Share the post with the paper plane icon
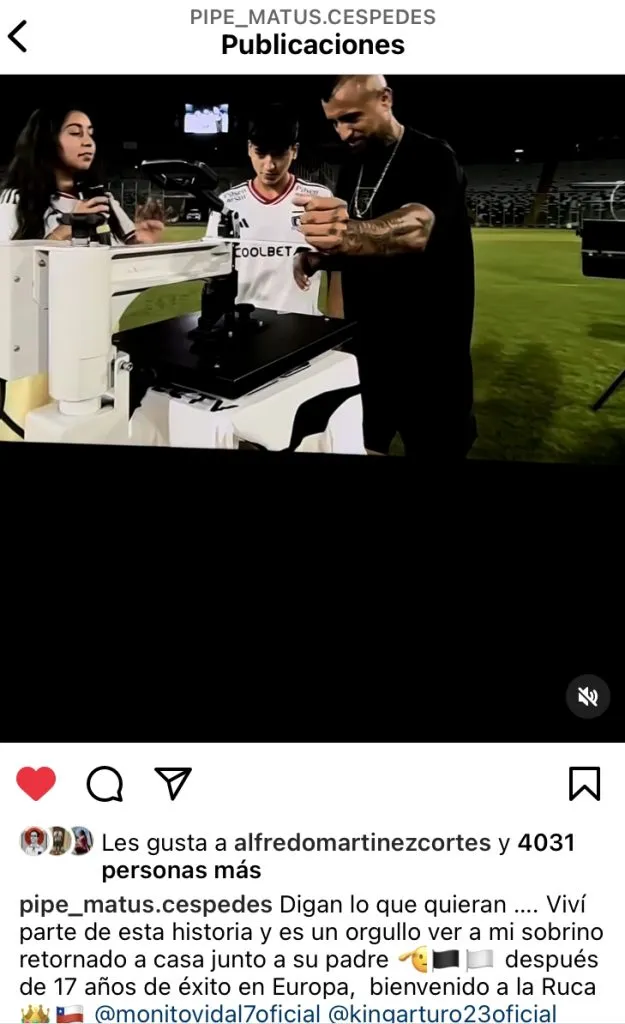The height and width of the screenshot is (1024, 625). (174, 784)
